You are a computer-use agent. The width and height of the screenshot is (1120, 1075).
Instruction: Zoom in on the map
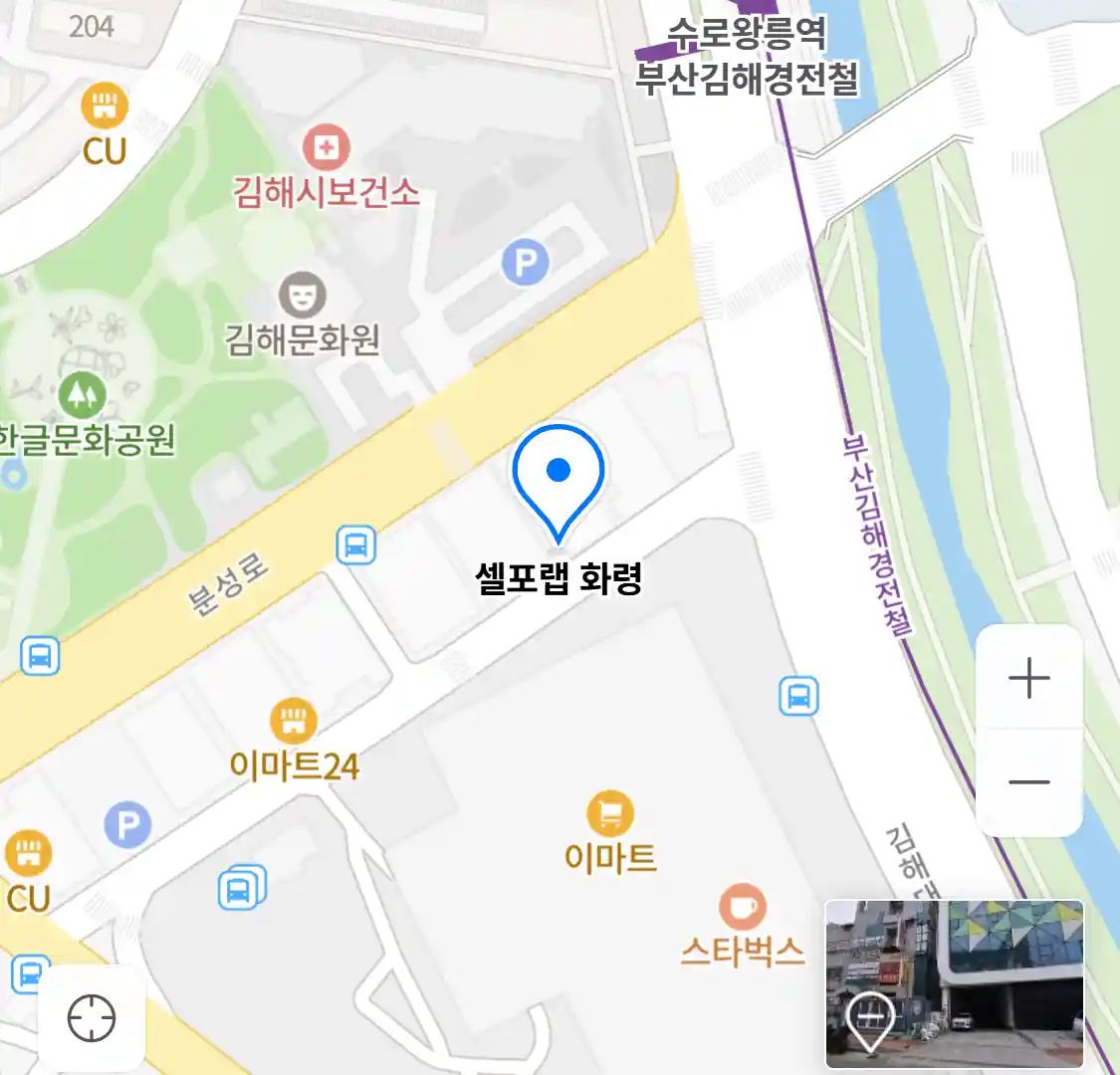1028,679
